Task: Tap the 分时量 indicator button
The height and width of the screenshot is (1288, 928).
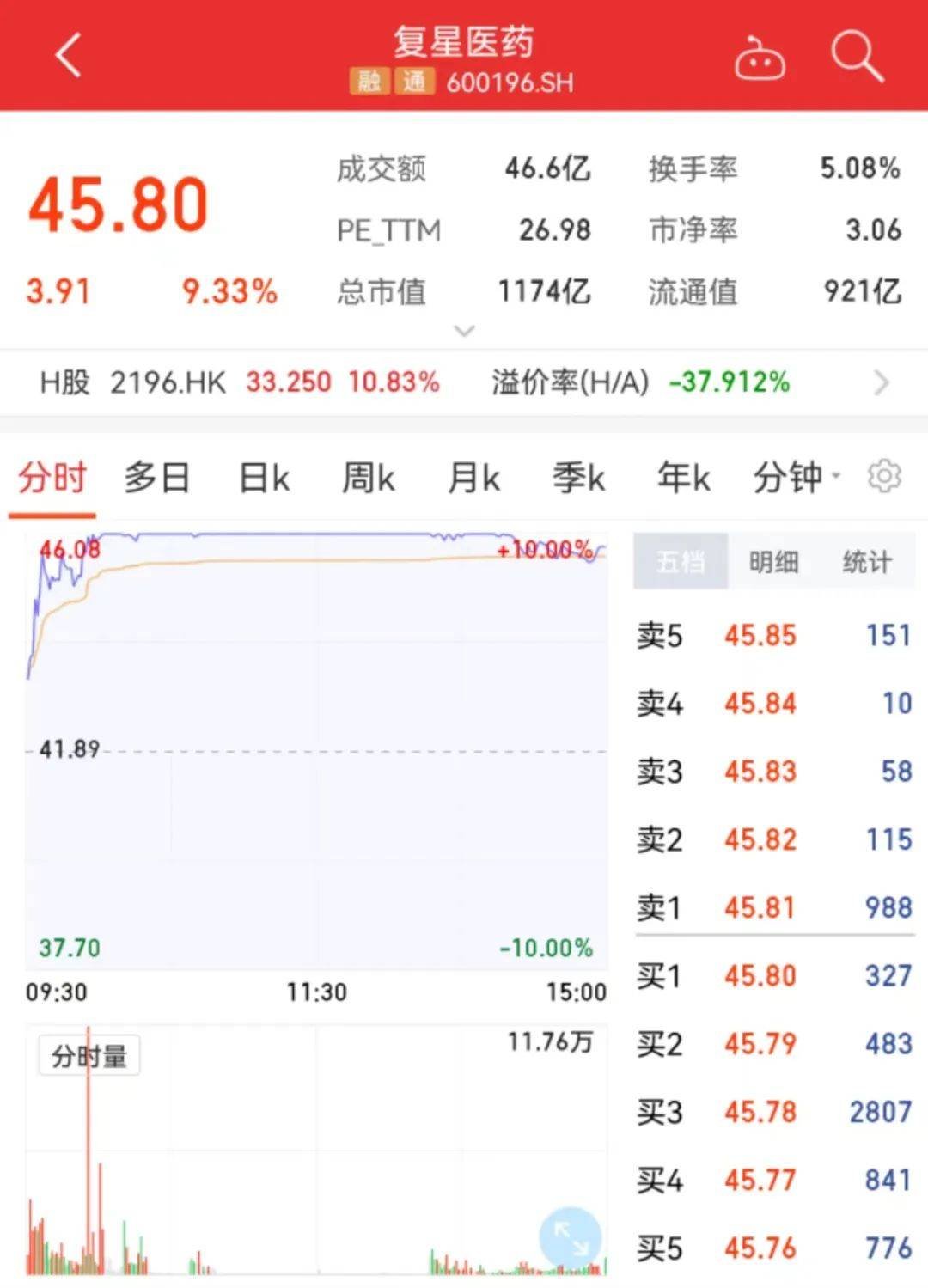Action: coord(89,1055)
